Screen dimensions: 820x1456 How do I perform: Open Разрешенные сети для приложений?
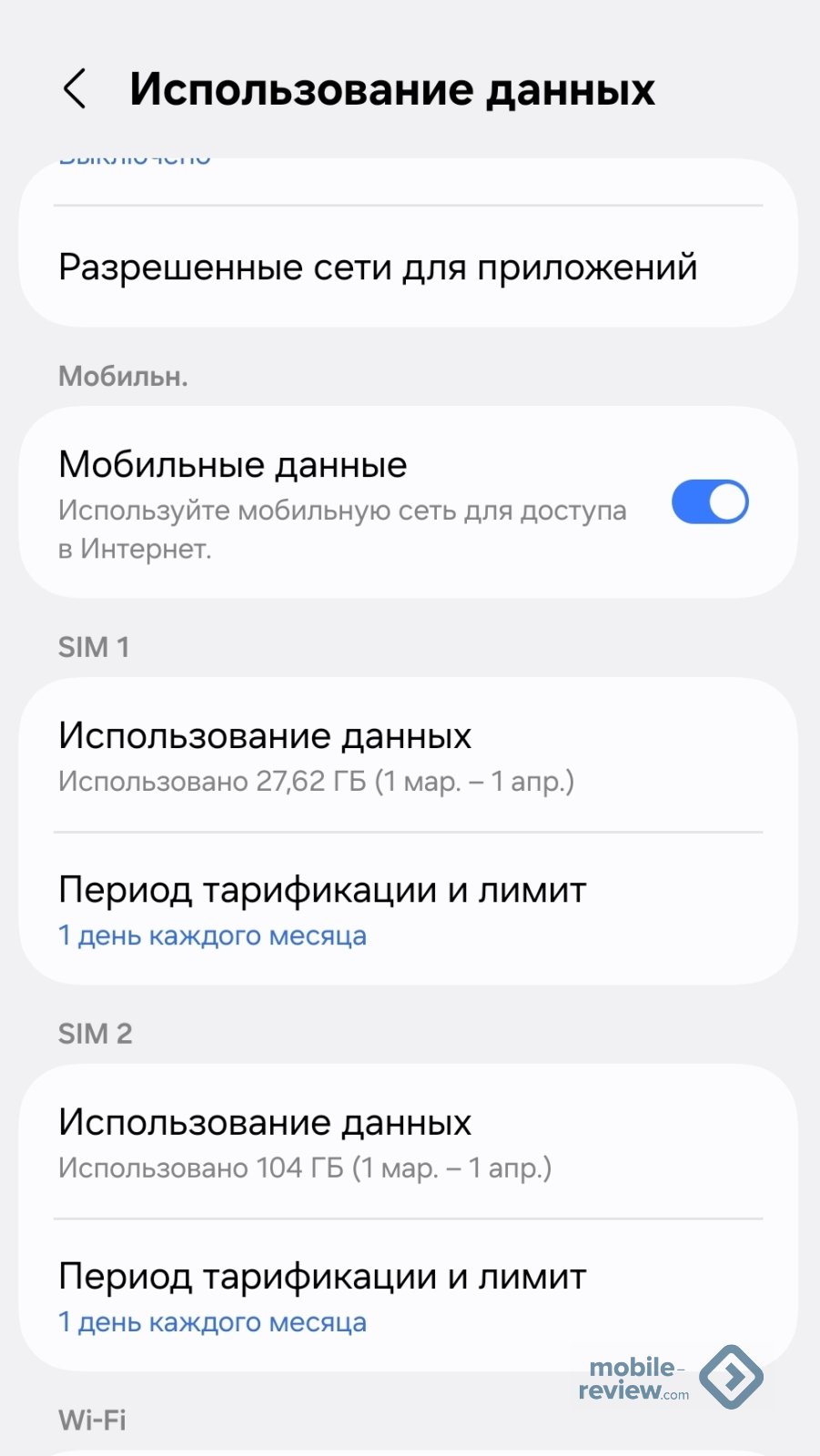tap(378, 268)
